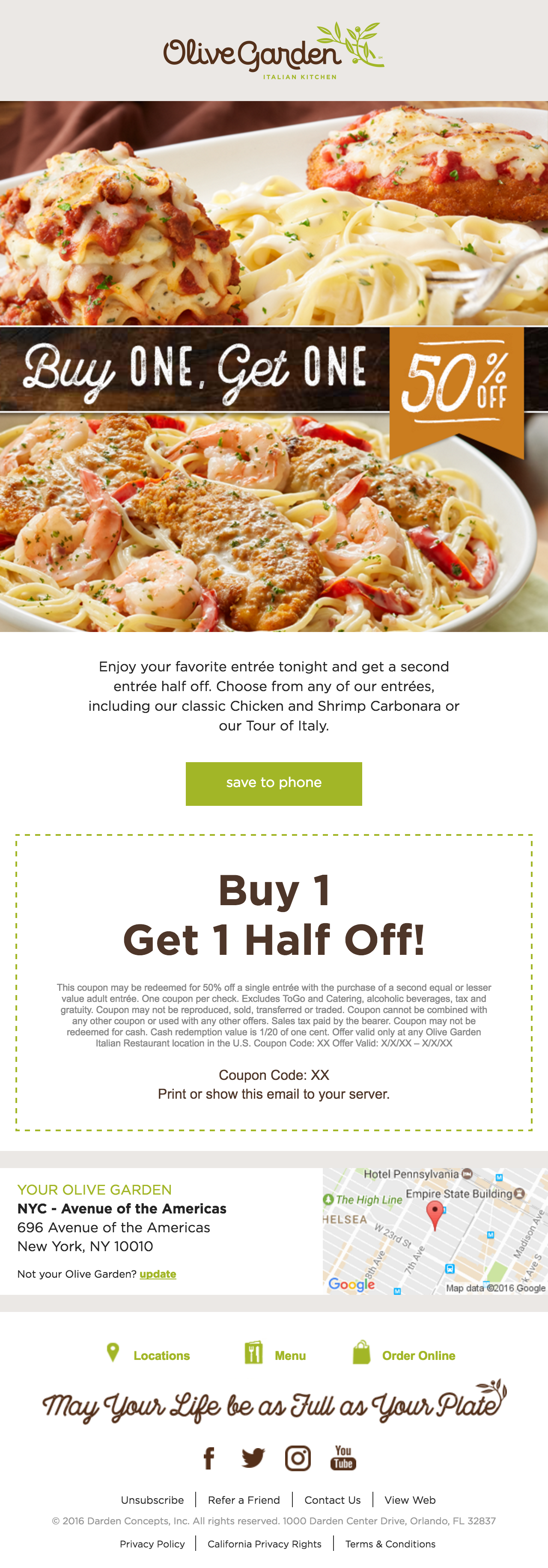Open the update link for your Olive Garden
The height and width of the screenshot is (1568, 548).
158,1273
